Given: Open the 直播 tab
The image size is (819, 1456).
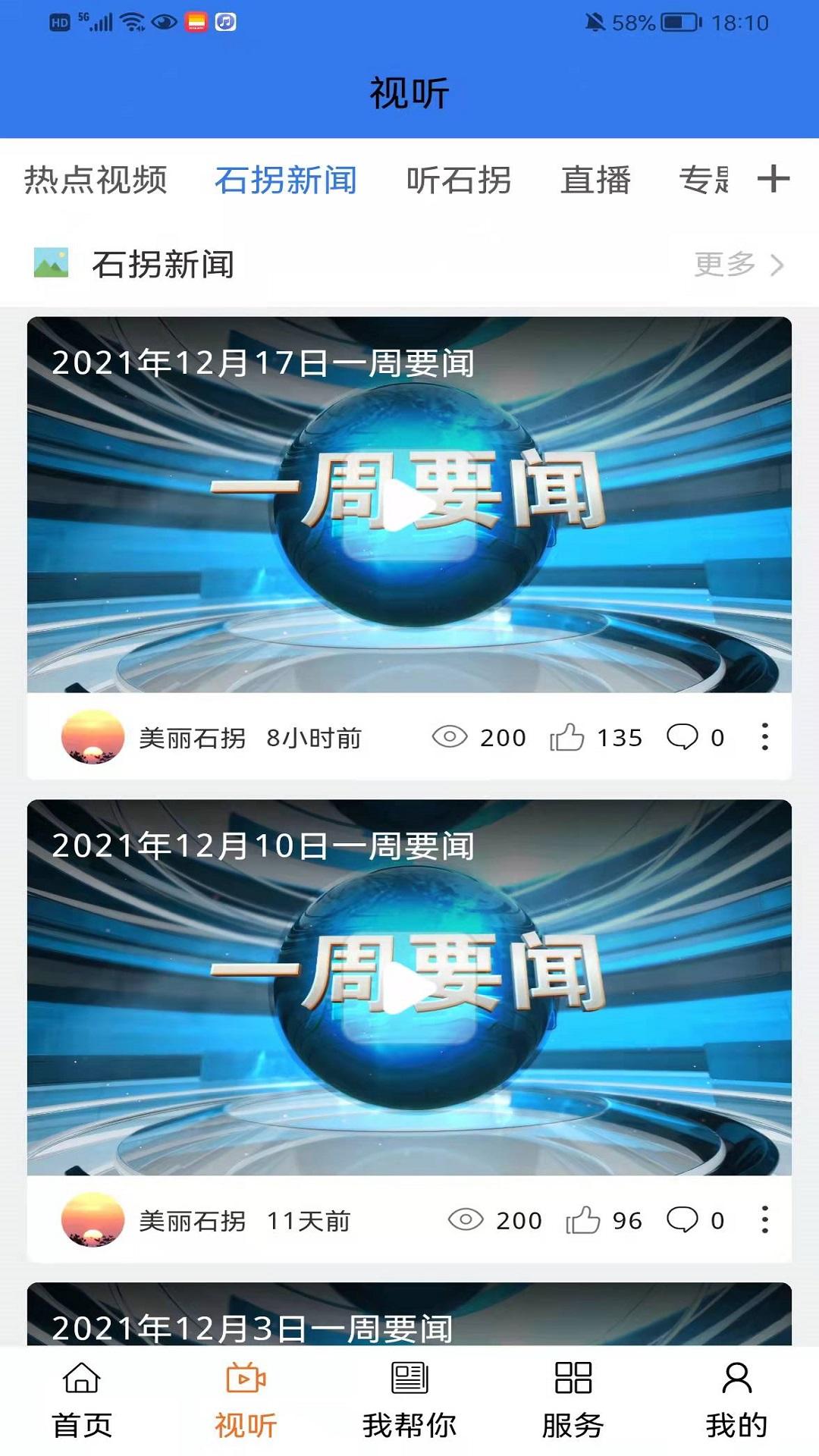Looking at the screenshot, I should [595, 180].
